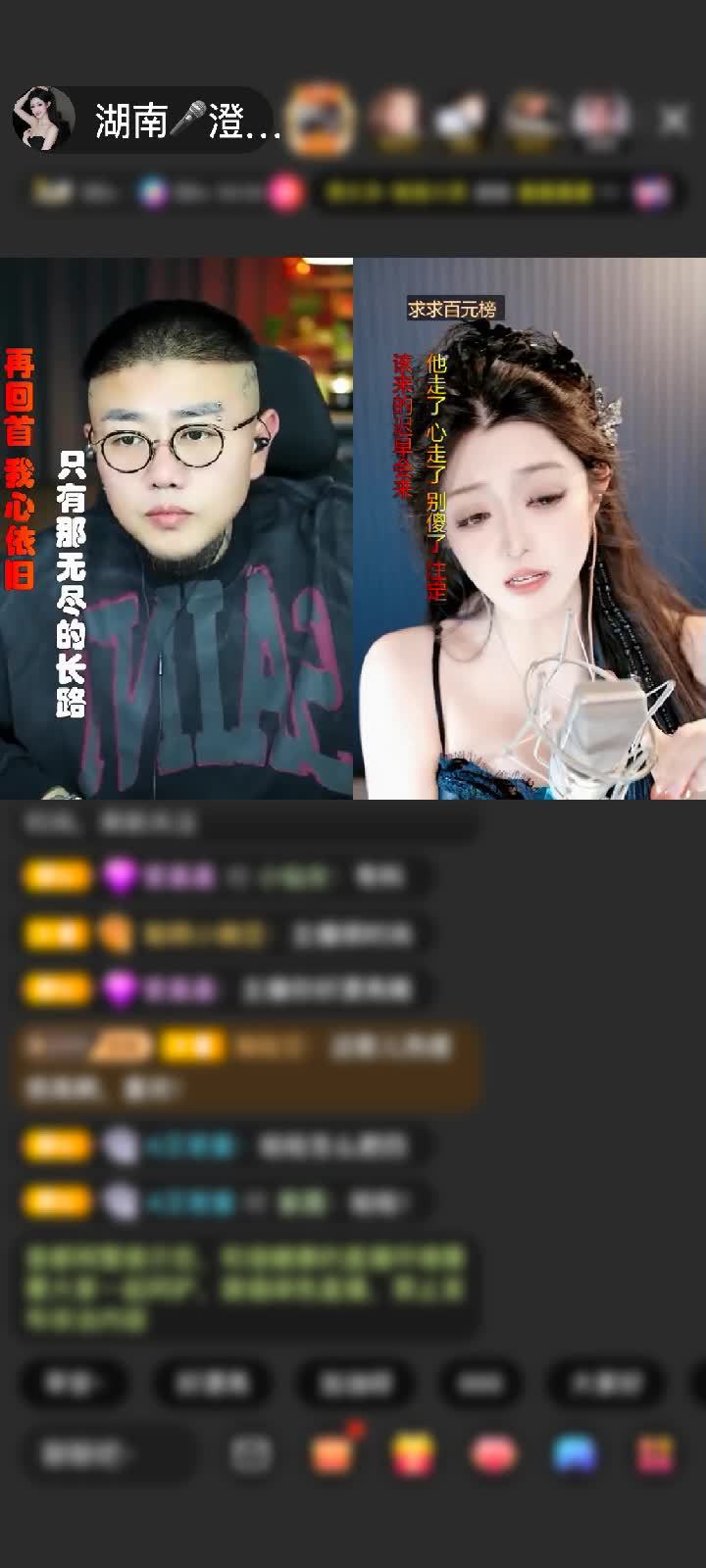This screenshot has width=706, height=1568.
Task: Open the blue game controller icon
Action: pyautogui.click(x=575, y=1453)
